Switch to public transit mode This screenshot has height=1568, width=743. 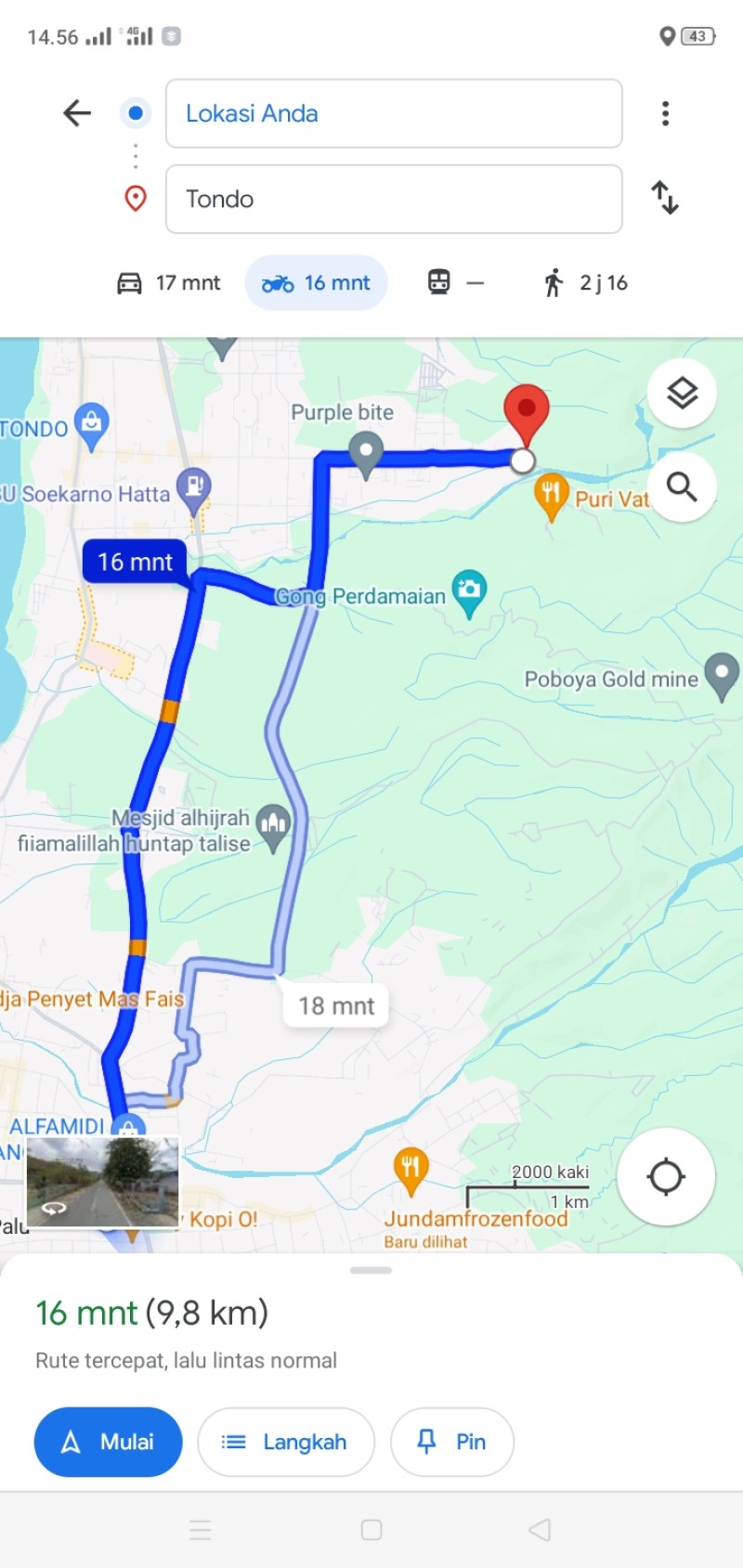coord(456,282)
